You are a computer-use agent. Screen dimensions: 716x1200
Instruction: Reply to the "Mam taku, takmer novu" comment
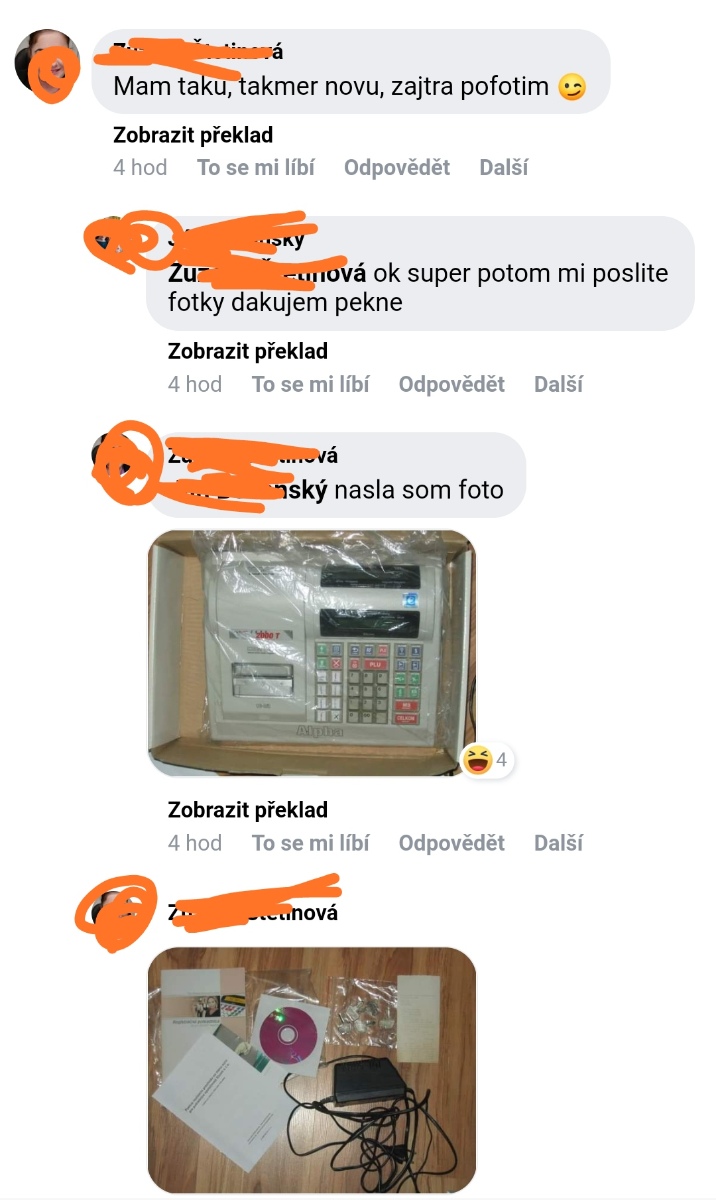point(397,167)
